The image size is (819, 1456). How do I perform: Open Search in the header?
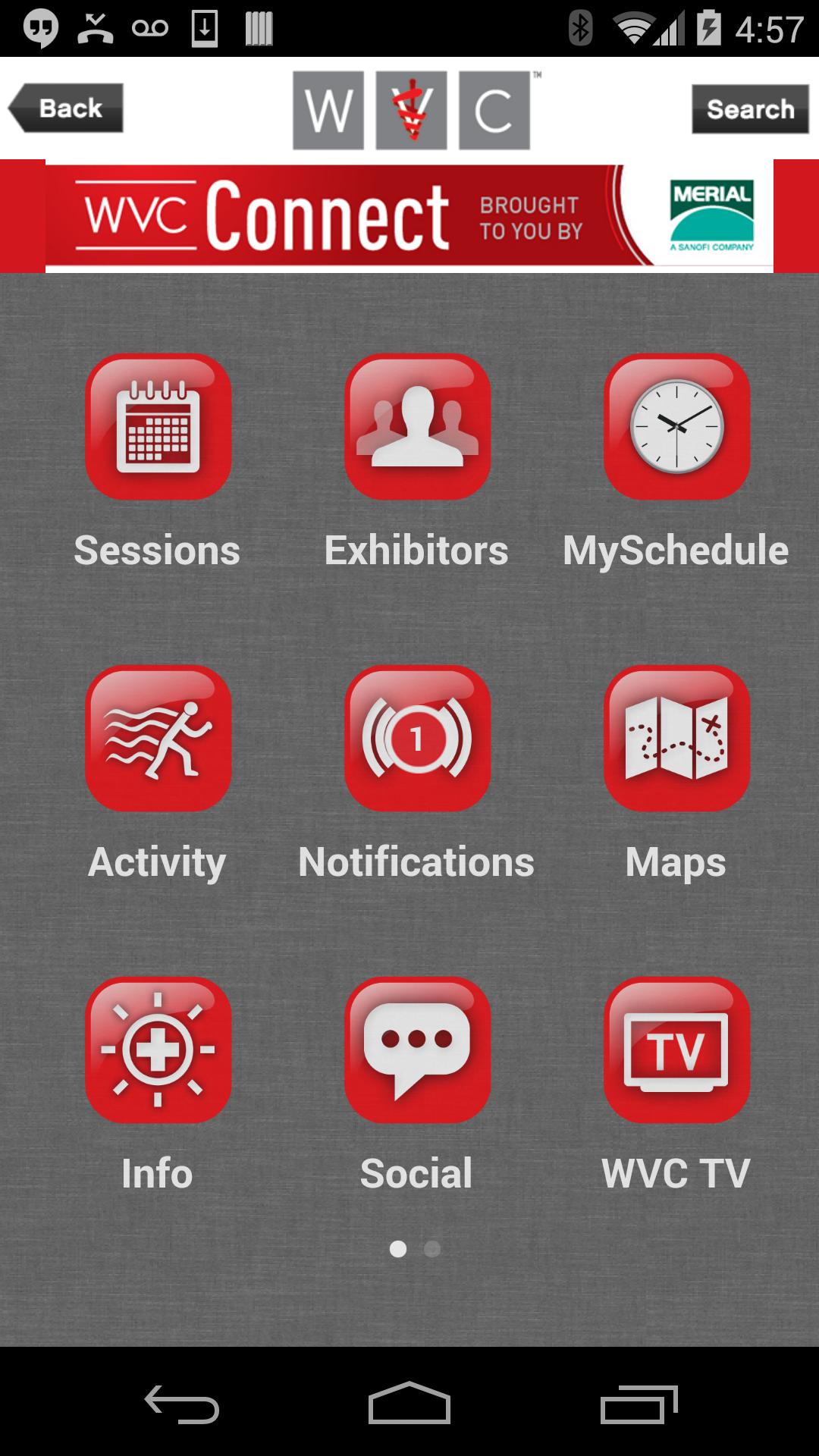pos(749,109)
